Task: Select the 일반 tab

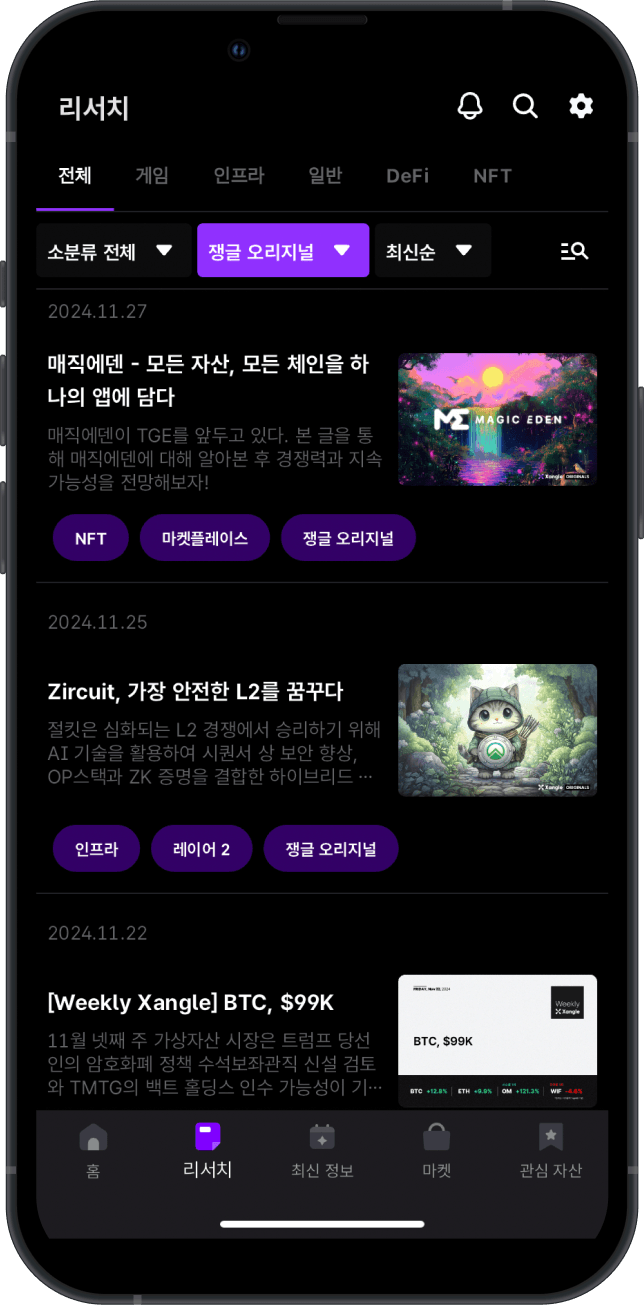Action: (325, 176)
